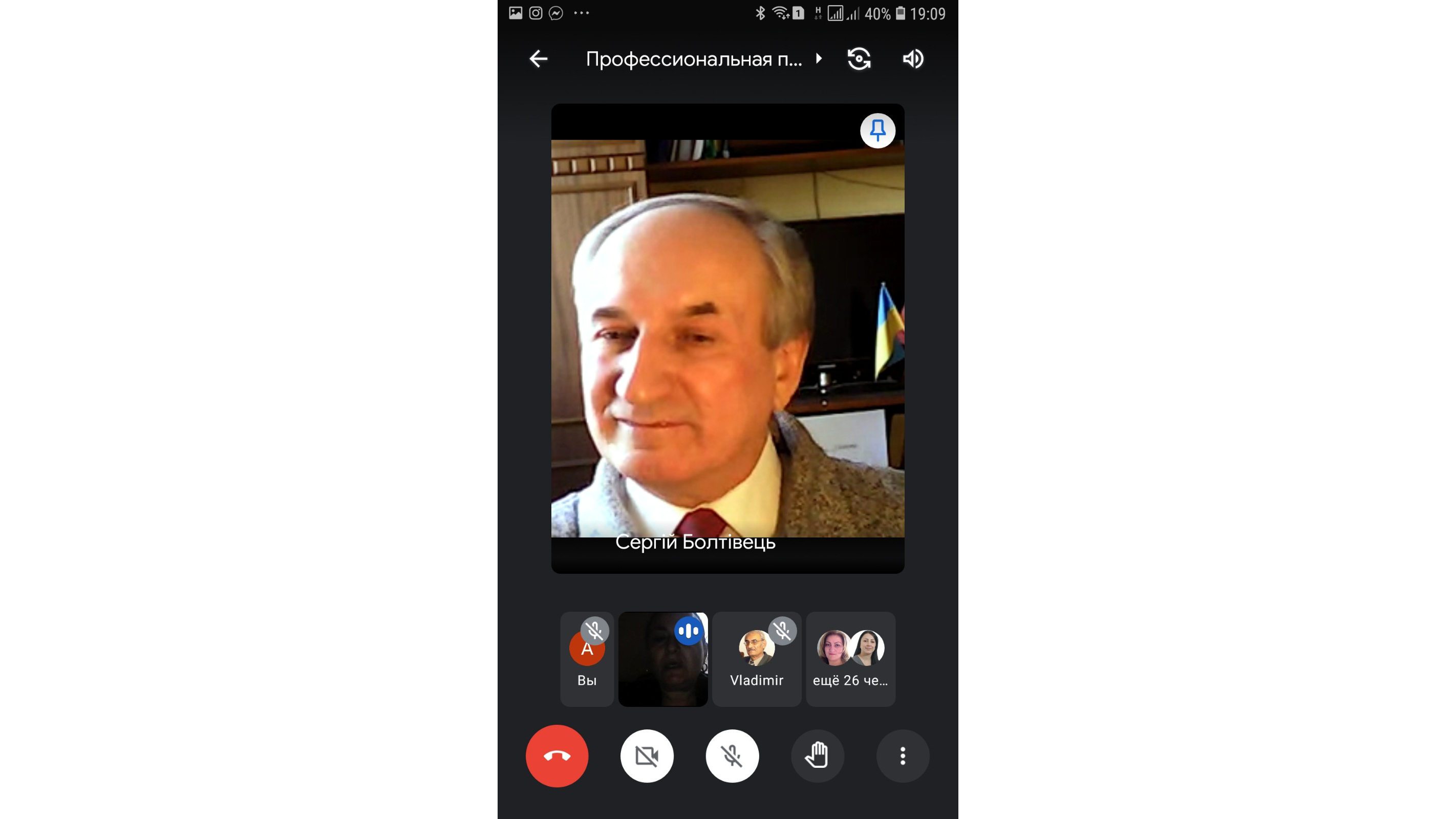Open your own 'Вы' participant tile
This screenshot has height=819, width=1456.
point(587,658)
